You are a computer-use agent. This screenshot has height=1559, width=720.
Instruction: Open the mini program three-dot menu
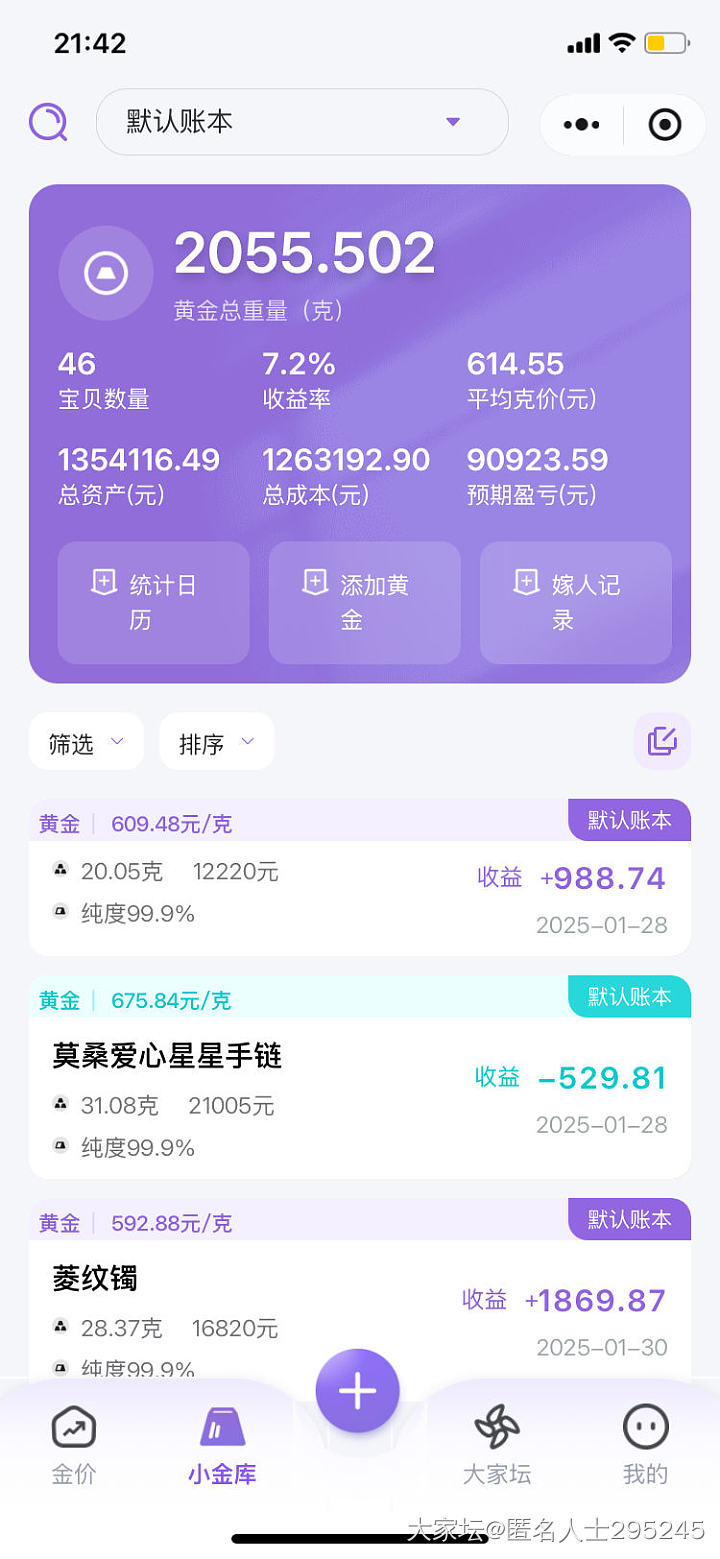pos(581,125)
